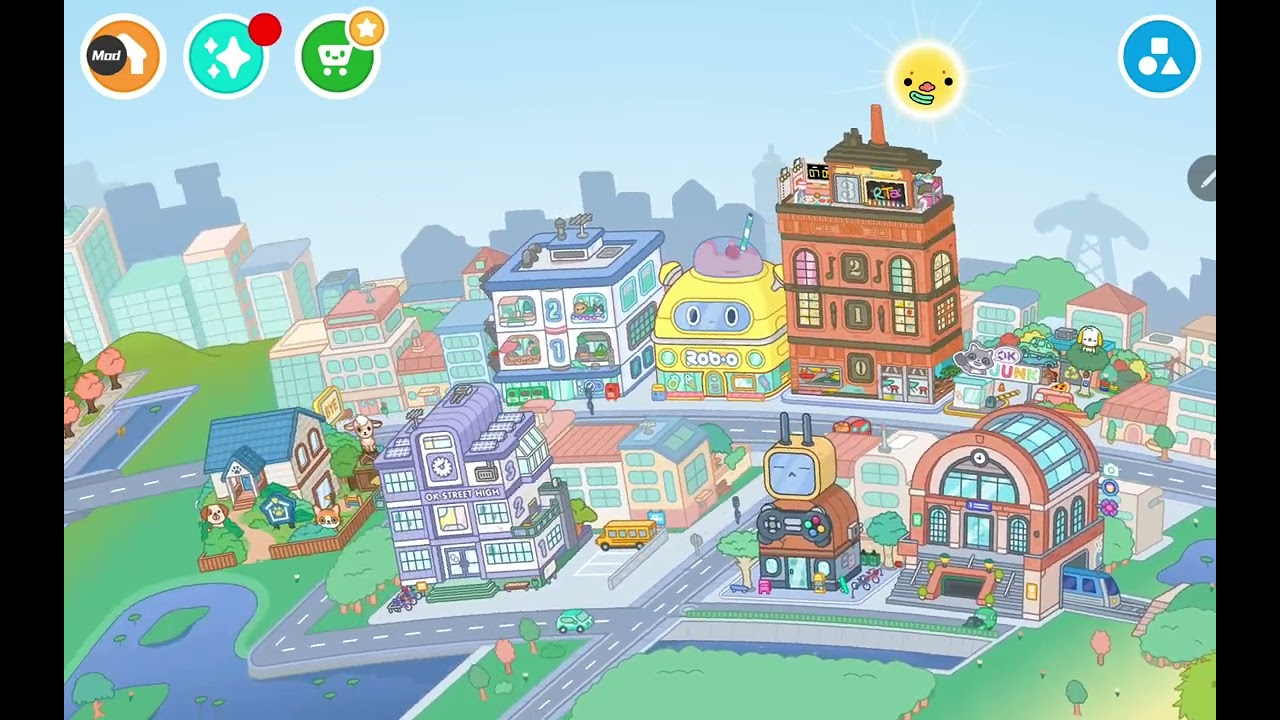Tap the pencil edit icon

tap(1203, 179)
